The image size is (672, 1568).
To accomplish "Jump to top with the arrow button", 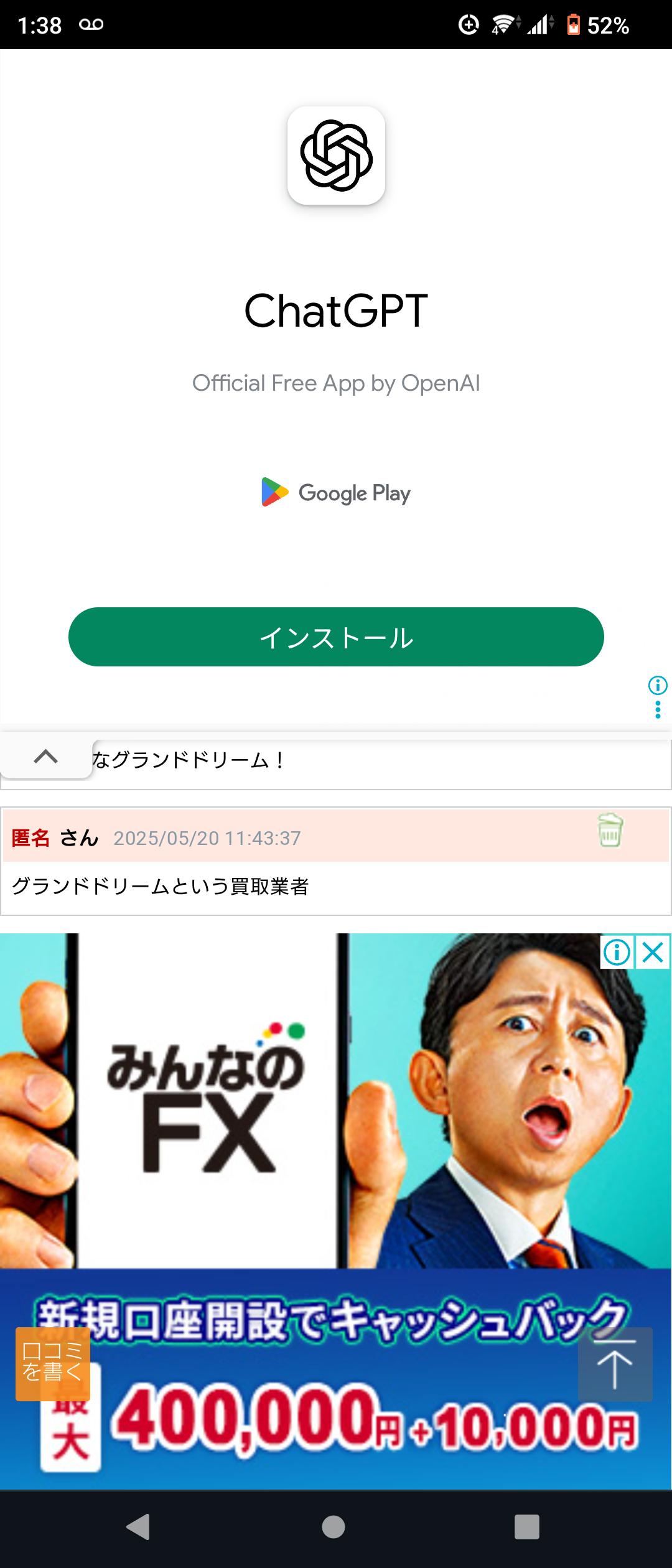I will (x=615, y=1363).
